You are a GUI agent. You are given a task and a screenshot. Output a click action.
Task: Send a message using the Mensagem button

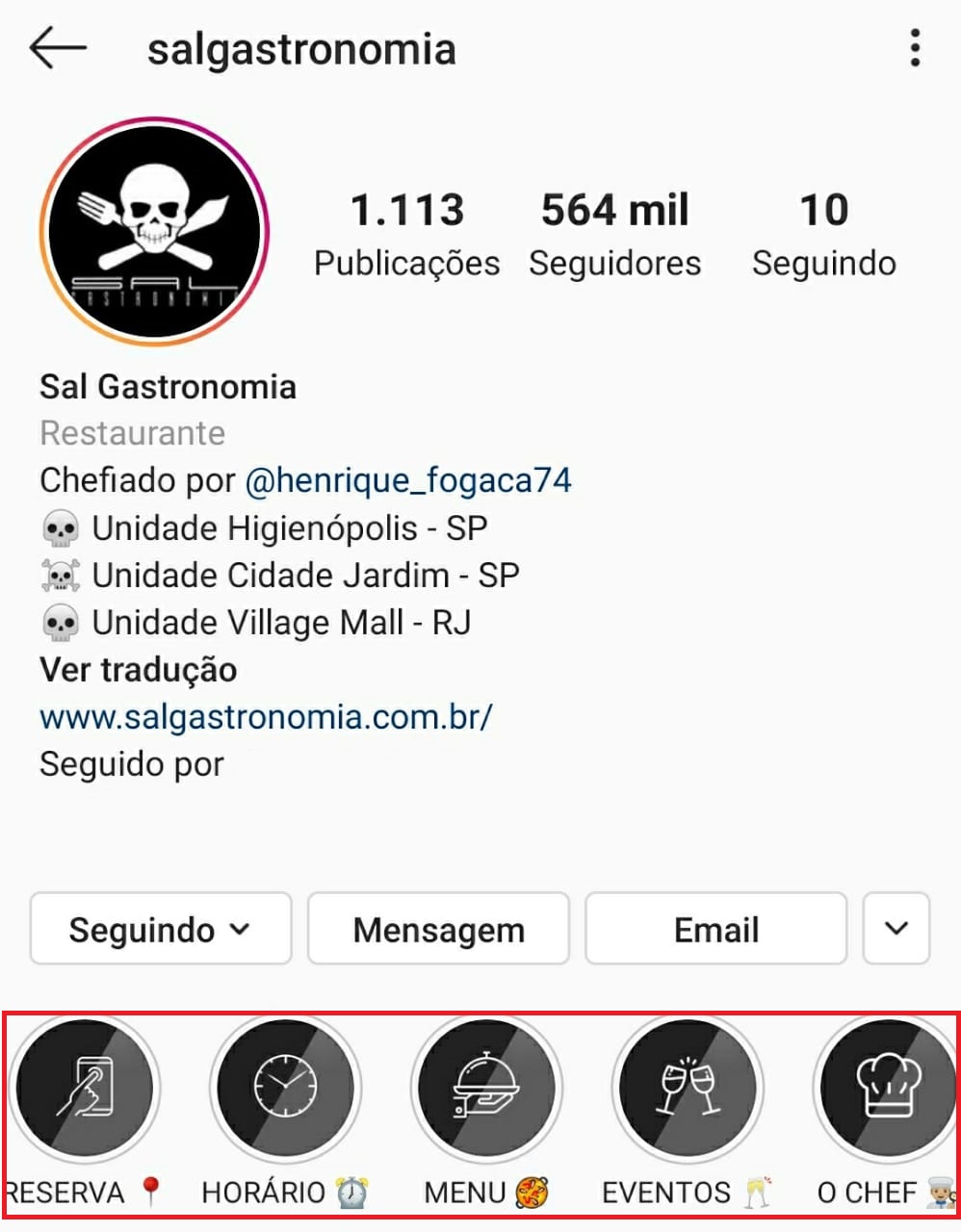click(438, 928)
